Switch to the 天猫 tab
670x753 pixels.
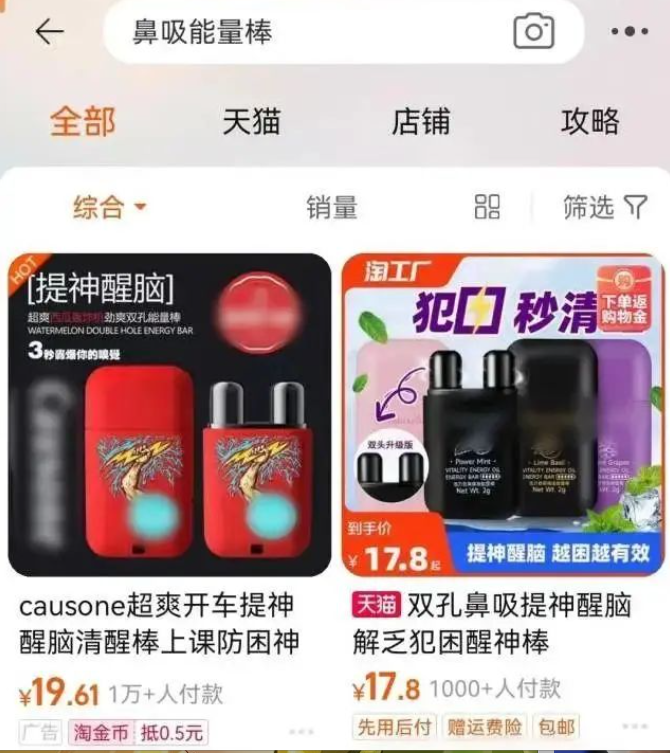pos(251,122)
